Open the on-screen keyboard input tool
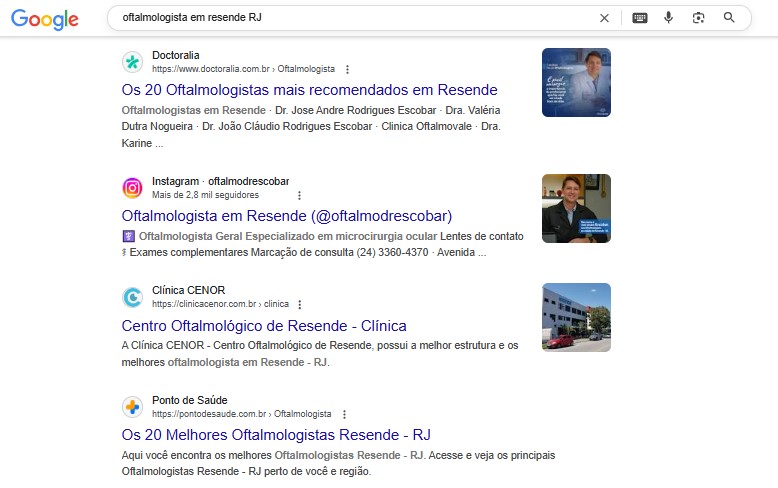The height and width of the screenshot is (488, 778). pos(640,18)
